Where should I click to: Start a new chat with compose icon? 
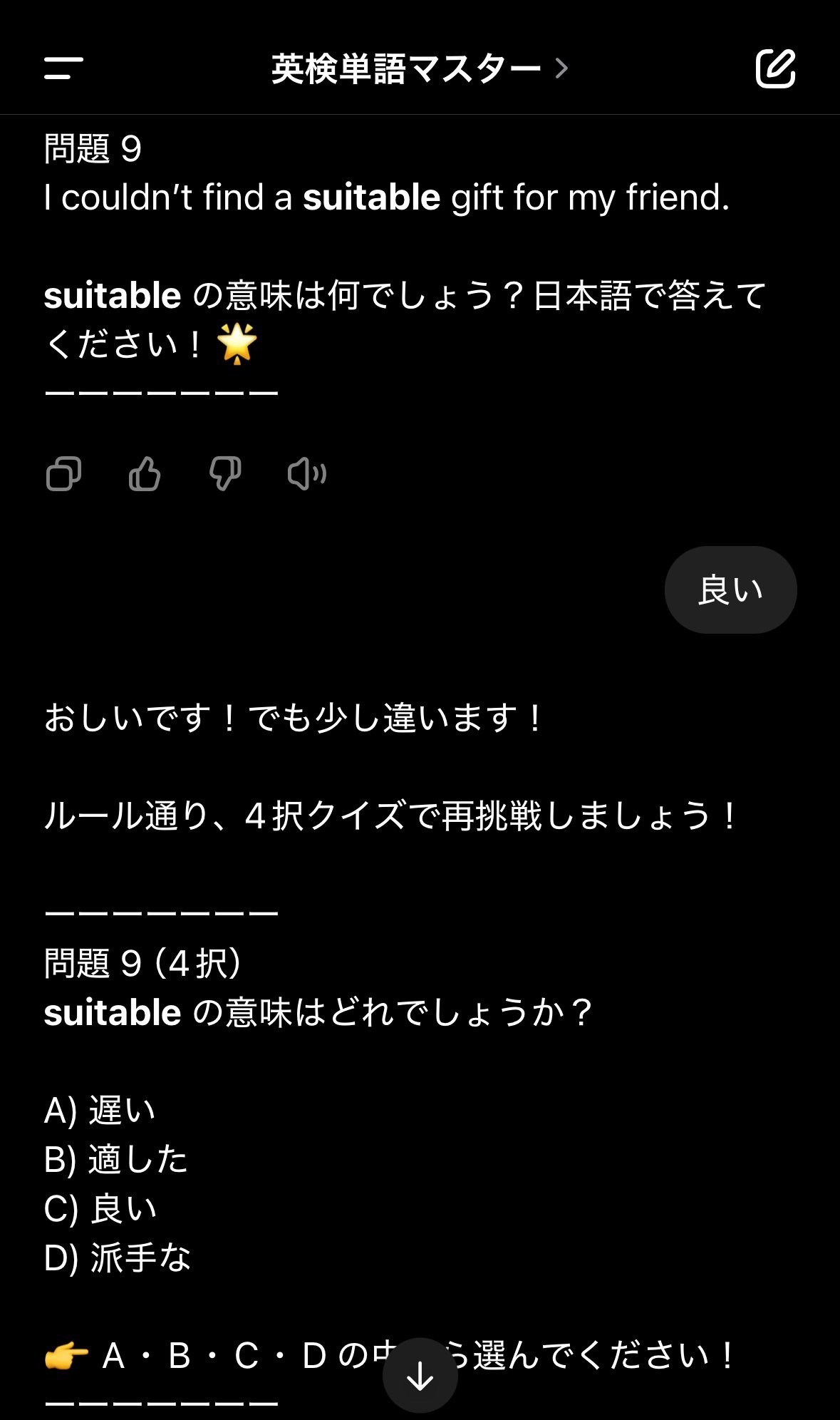775,69
